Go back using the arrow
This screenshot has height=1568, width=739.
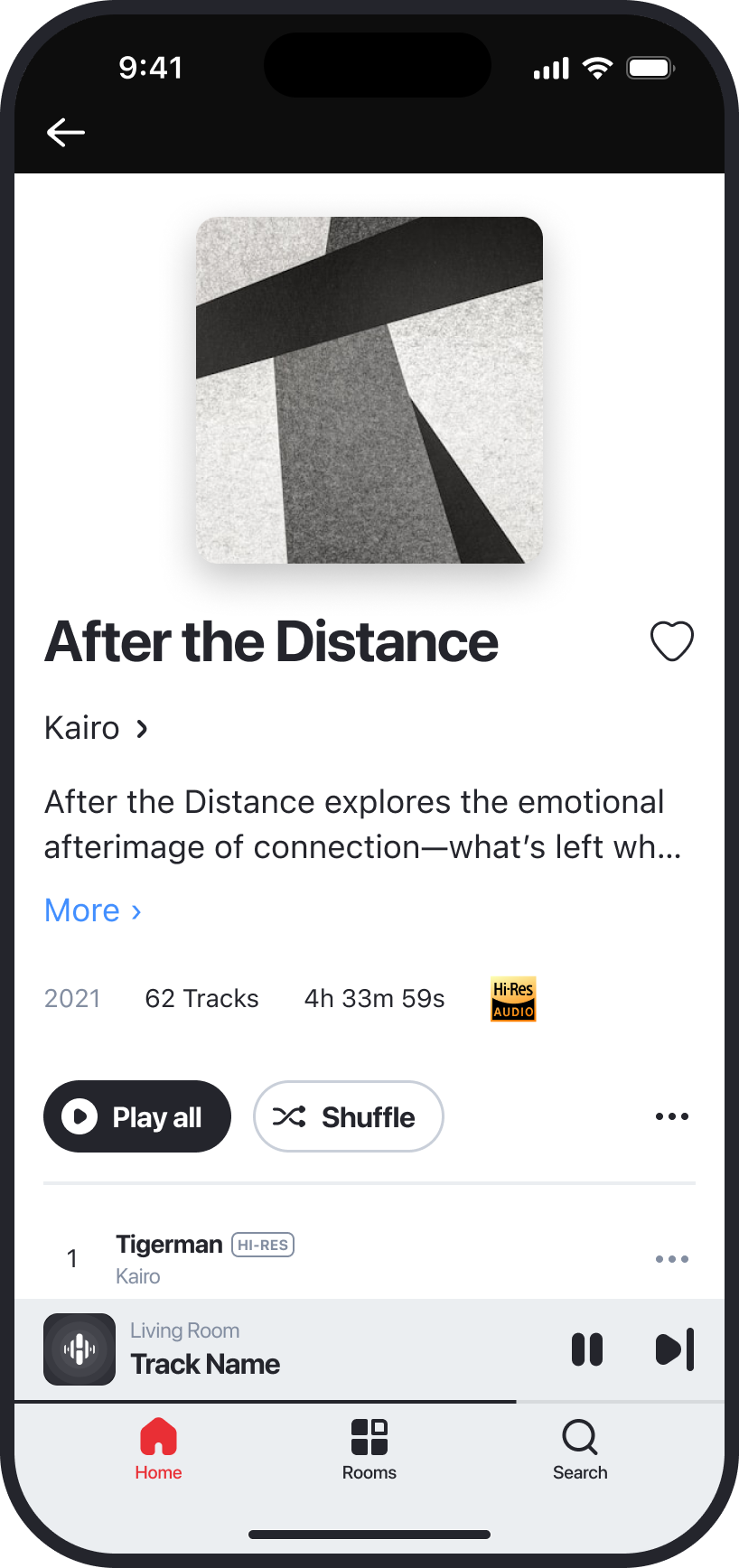tap(66, 133)
